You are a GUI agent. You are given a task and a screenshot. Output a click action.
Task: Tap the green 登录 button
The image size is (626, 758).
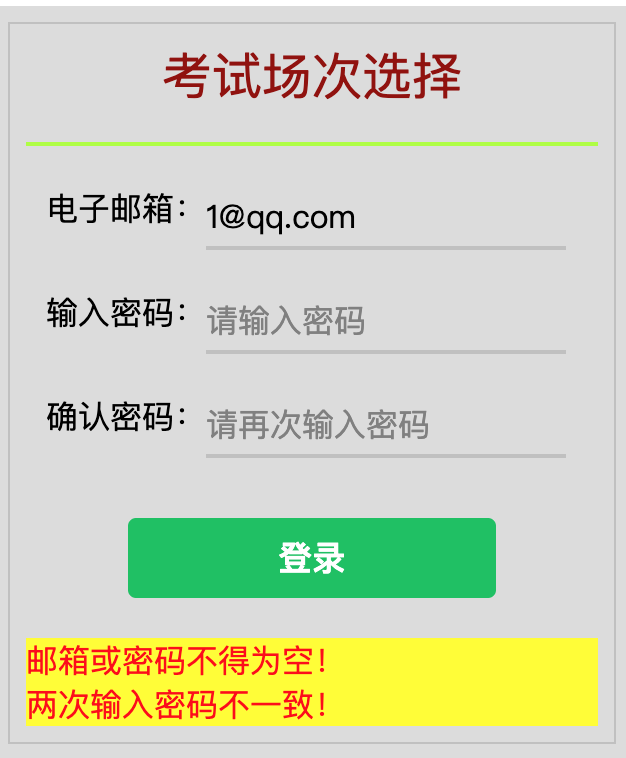pyautogui.click(x=311, y=558)
